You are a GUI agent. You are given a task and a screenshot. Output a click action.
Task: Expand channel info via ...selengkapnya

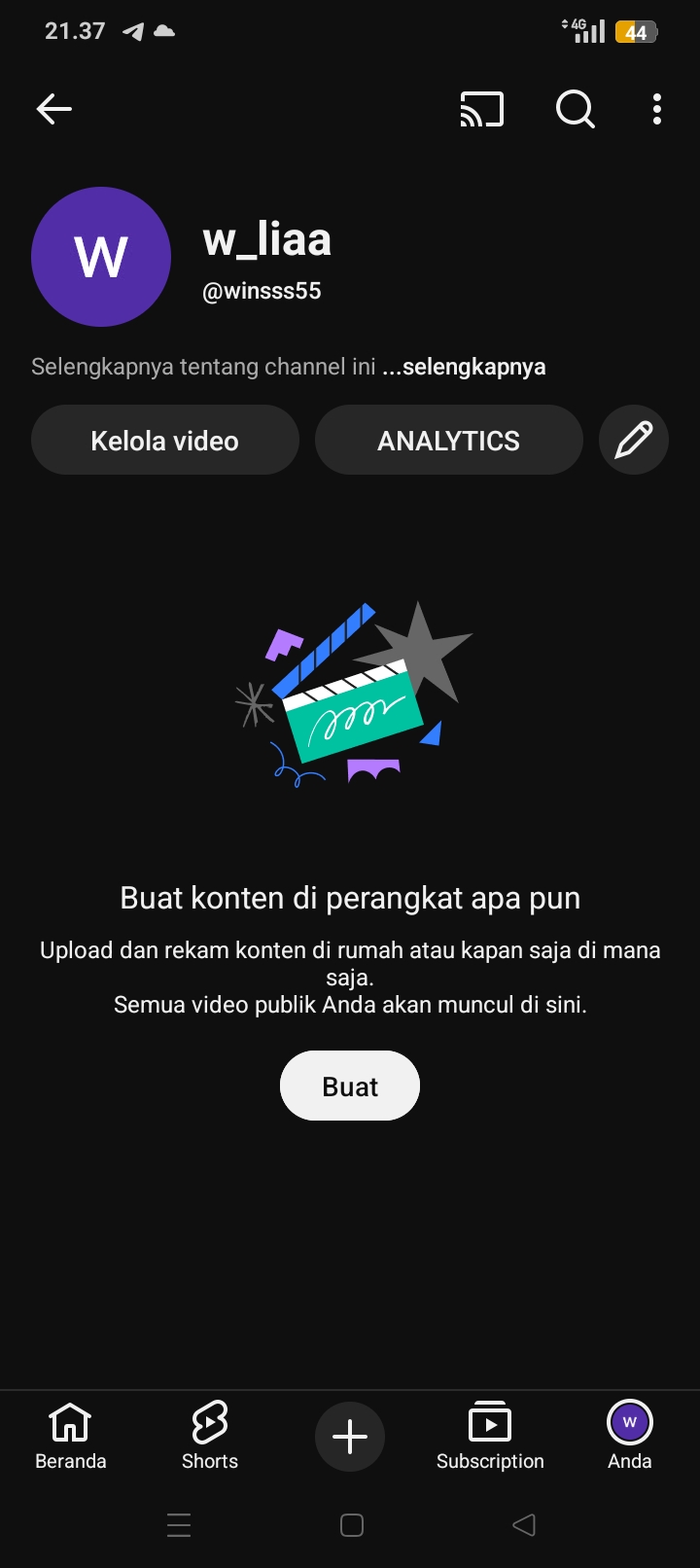pos(464,368)
